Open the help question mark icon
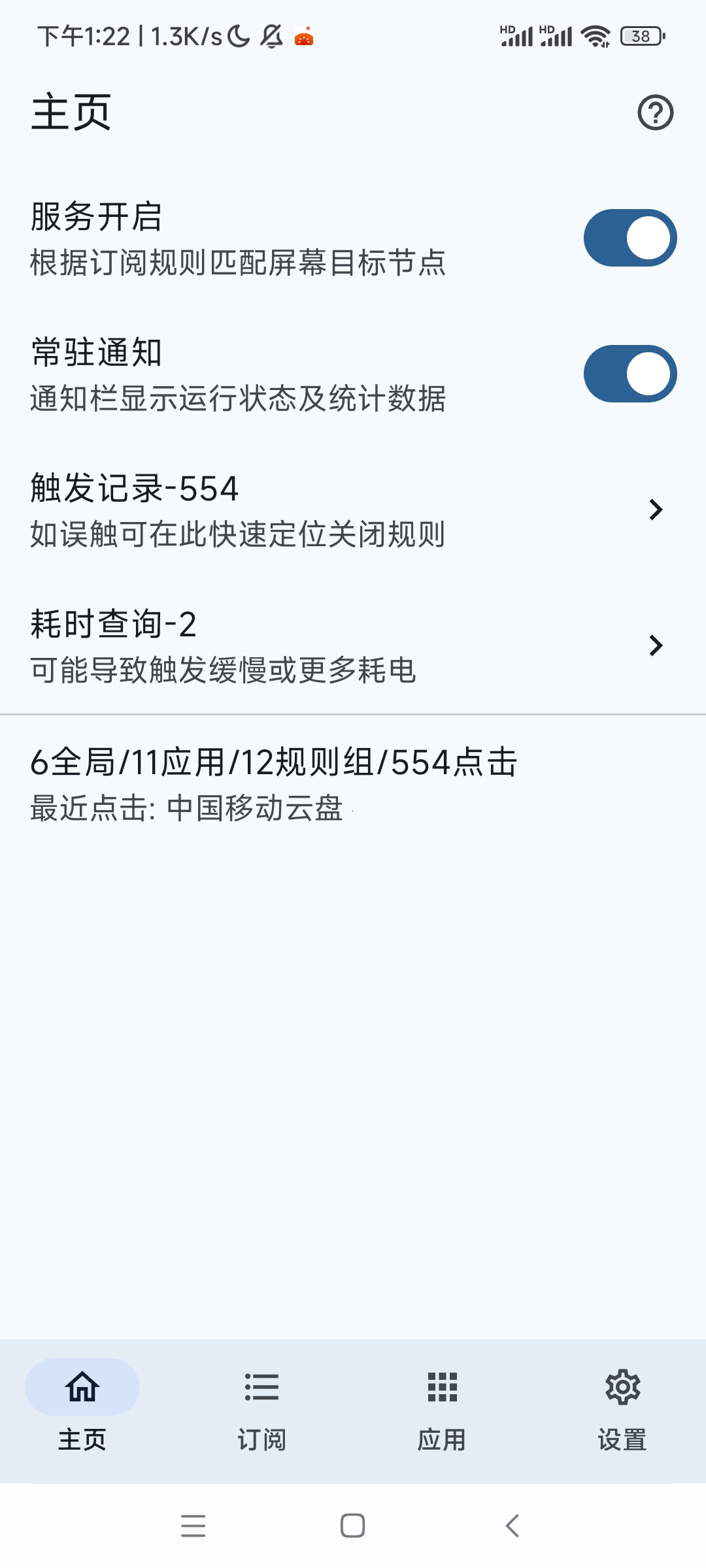The image size is (706, 1568). [x=655, y=112]
